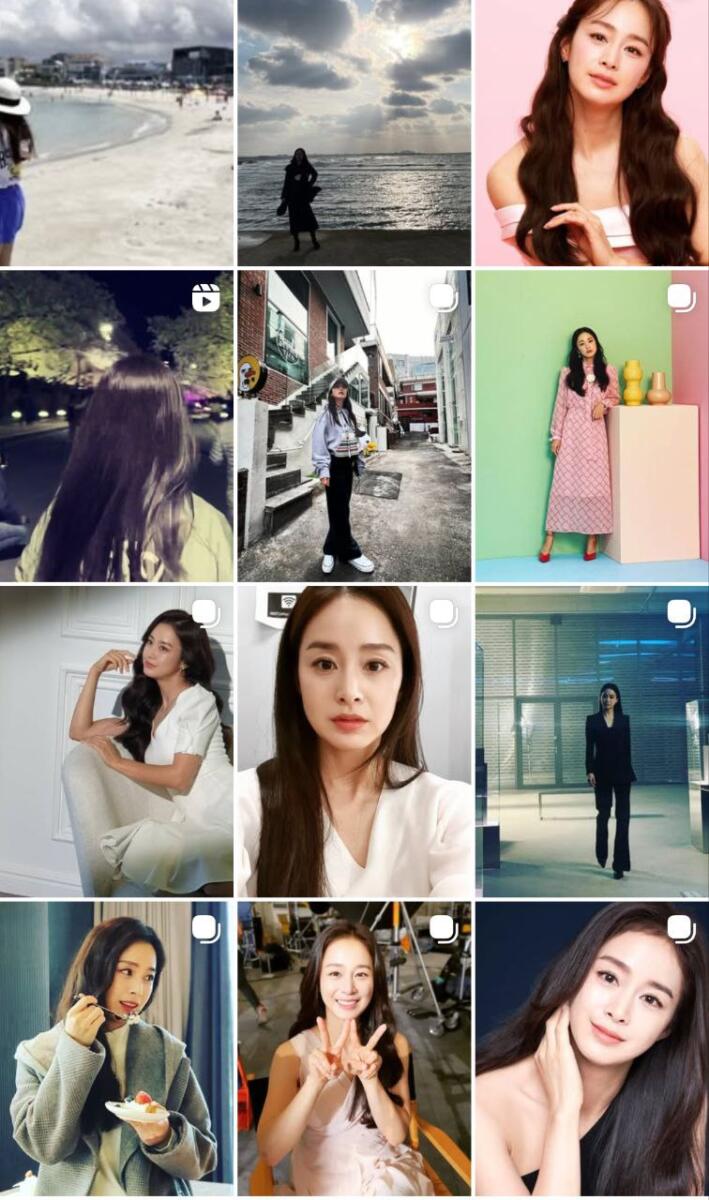709x1200 pixels.
Task: Open the pink background portrait post
Action: 592,133
